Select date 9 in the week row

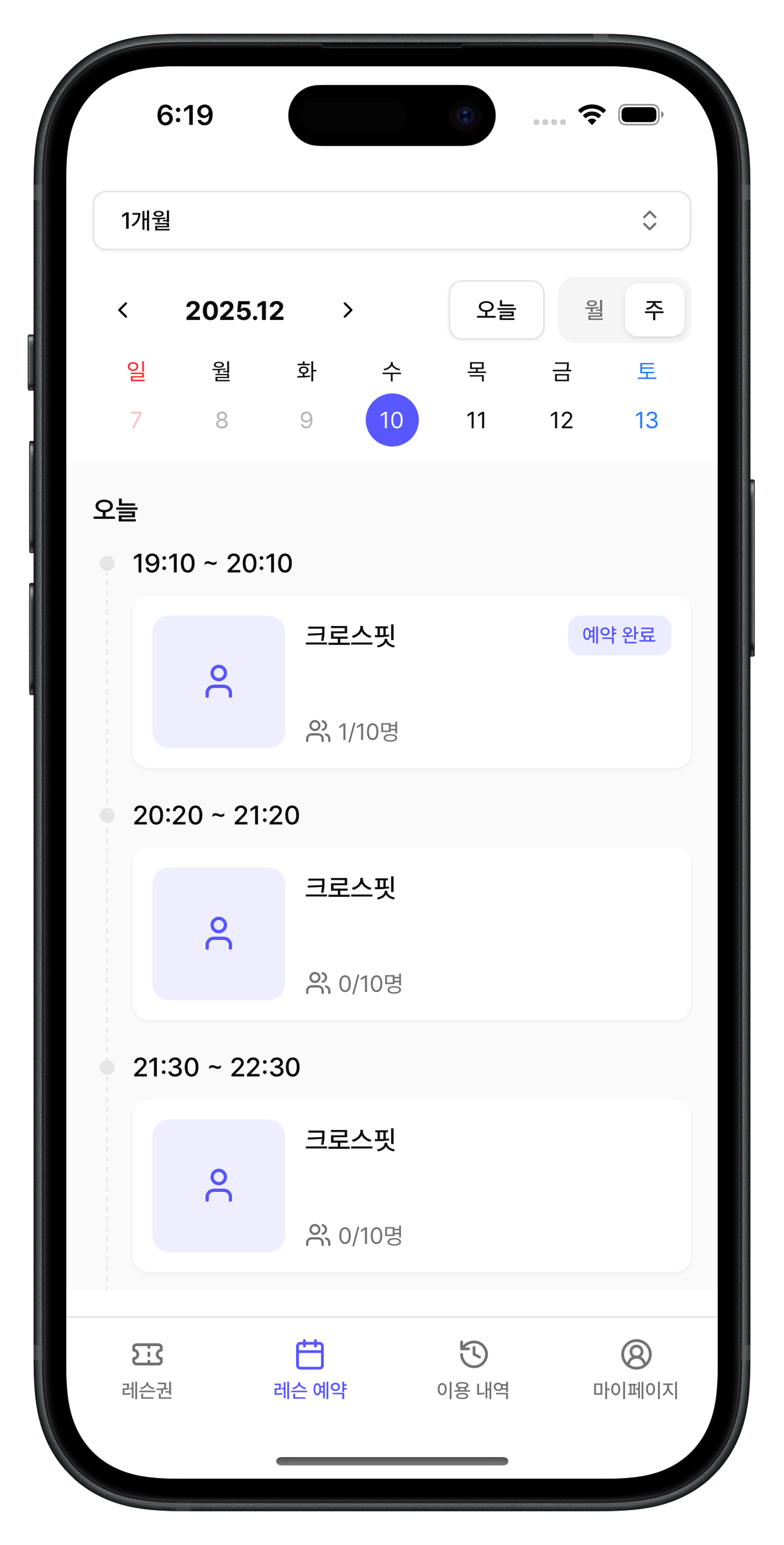tap(306, 420)
